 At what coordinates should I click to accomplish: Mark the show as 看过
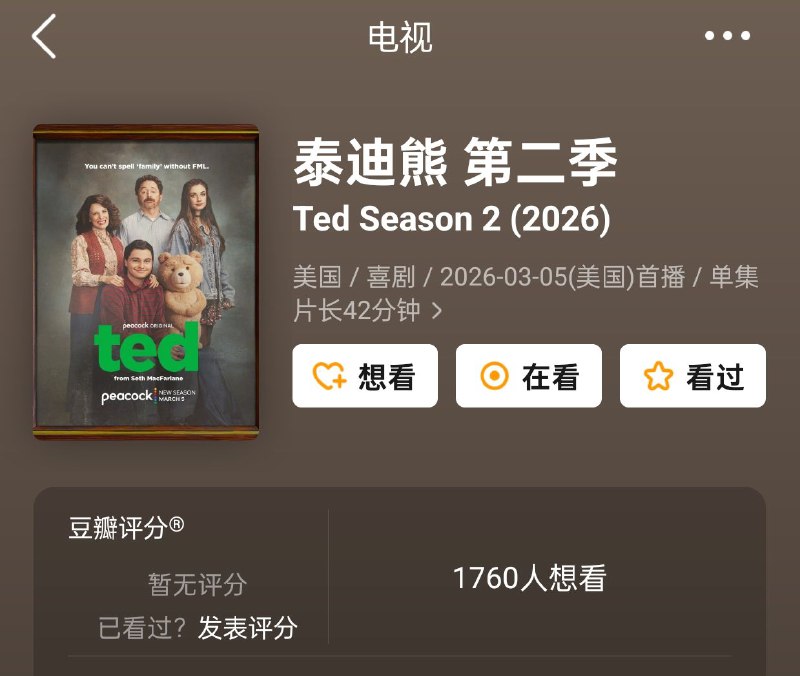(x=693, y=376)
